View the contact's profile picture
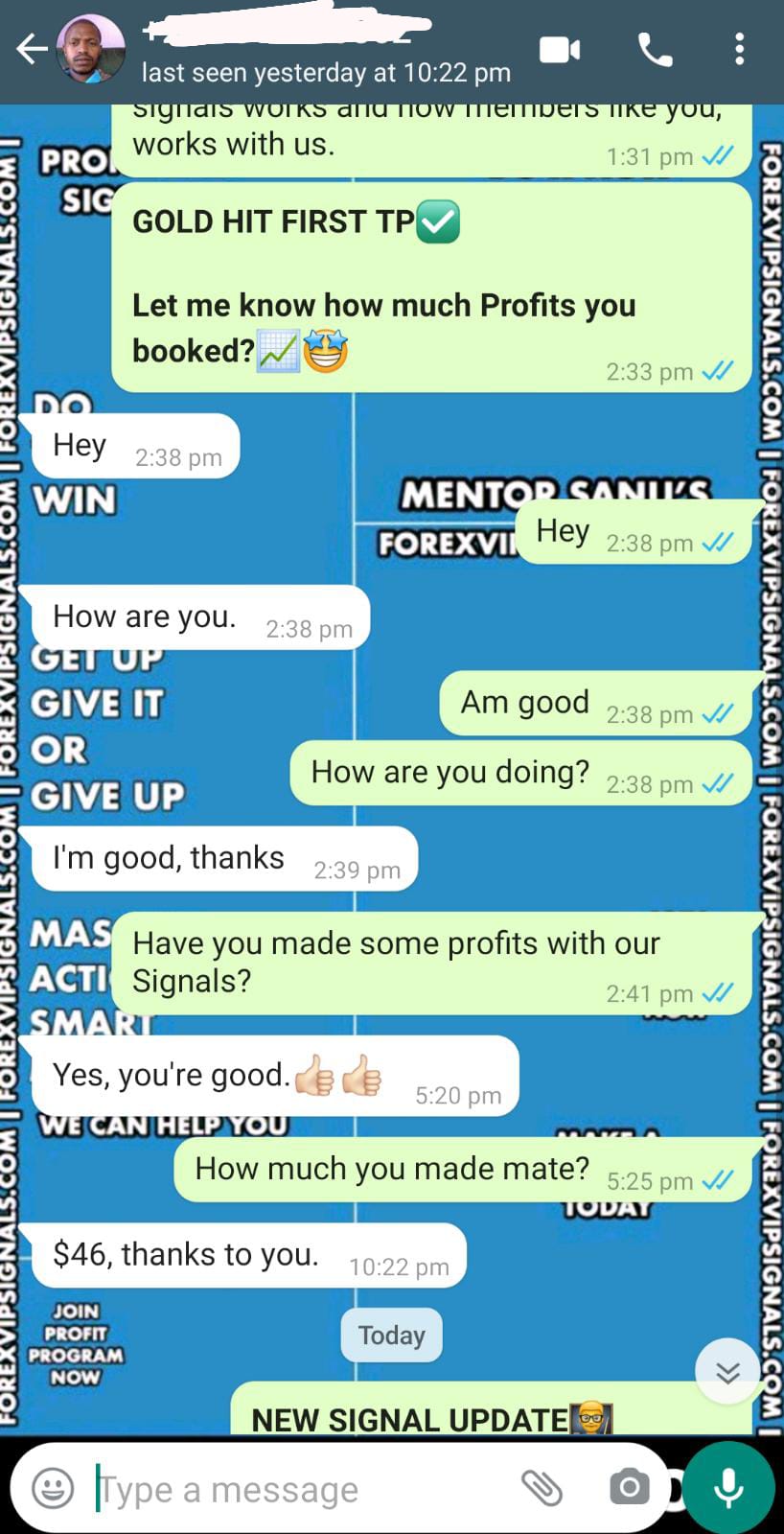 (x=91, y=46)
